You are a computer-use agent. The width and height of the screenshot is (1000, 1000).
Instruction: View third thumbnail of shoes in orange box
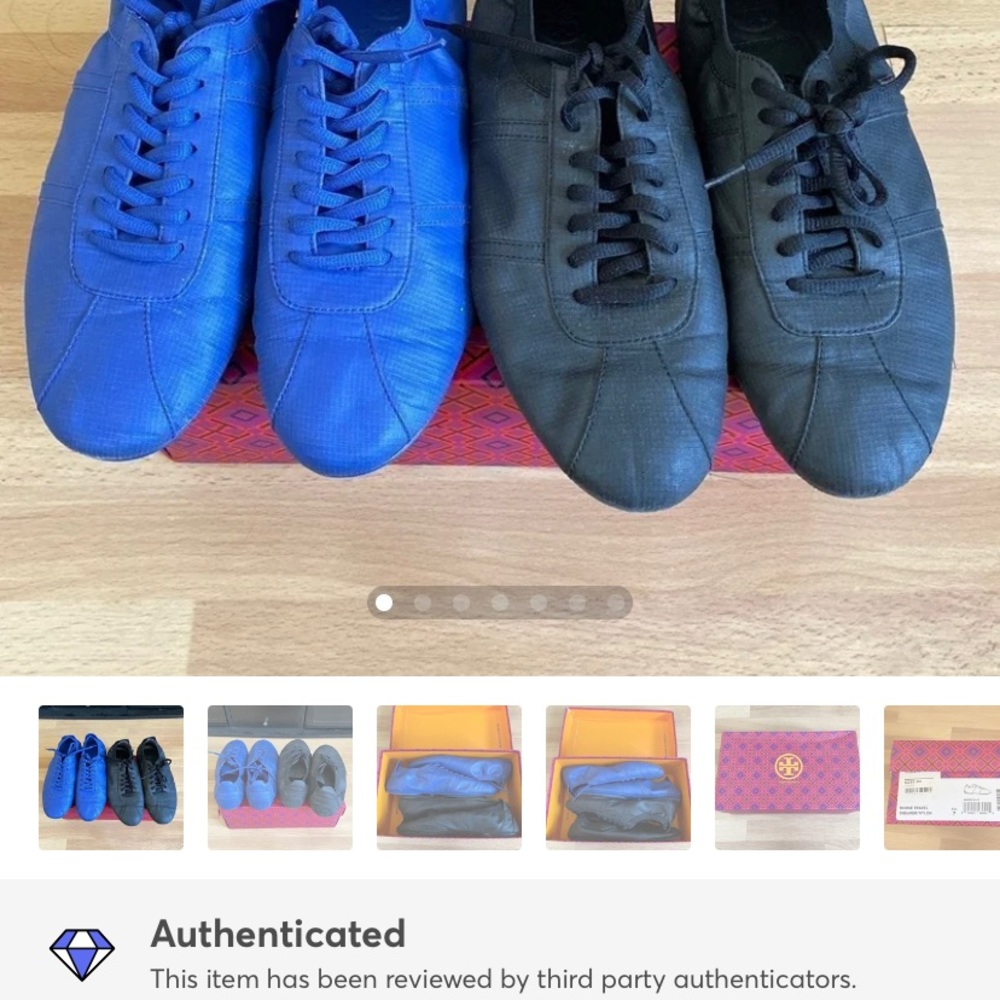(x=449, y=777)
